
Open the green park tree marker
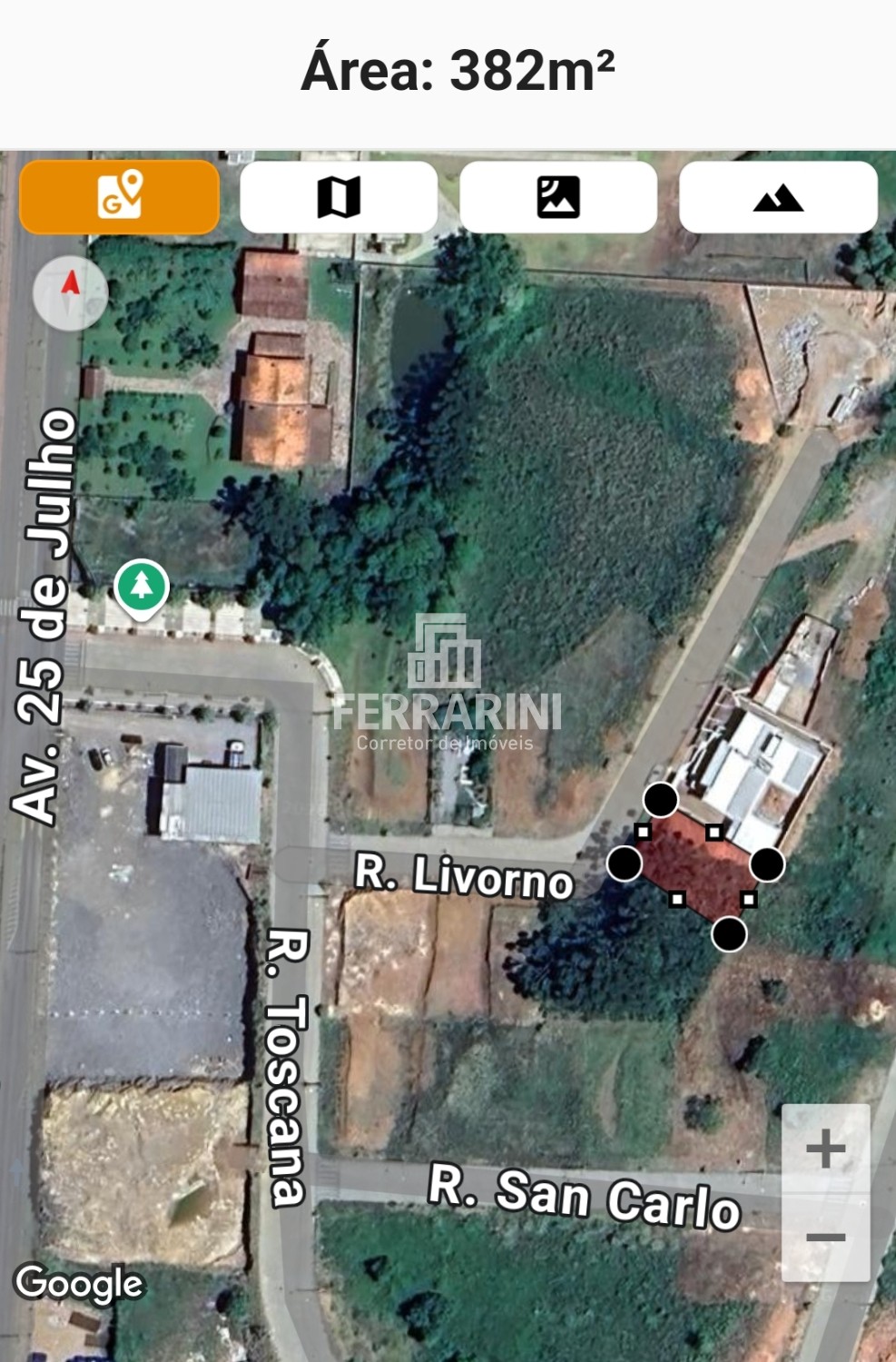[142, 587]
